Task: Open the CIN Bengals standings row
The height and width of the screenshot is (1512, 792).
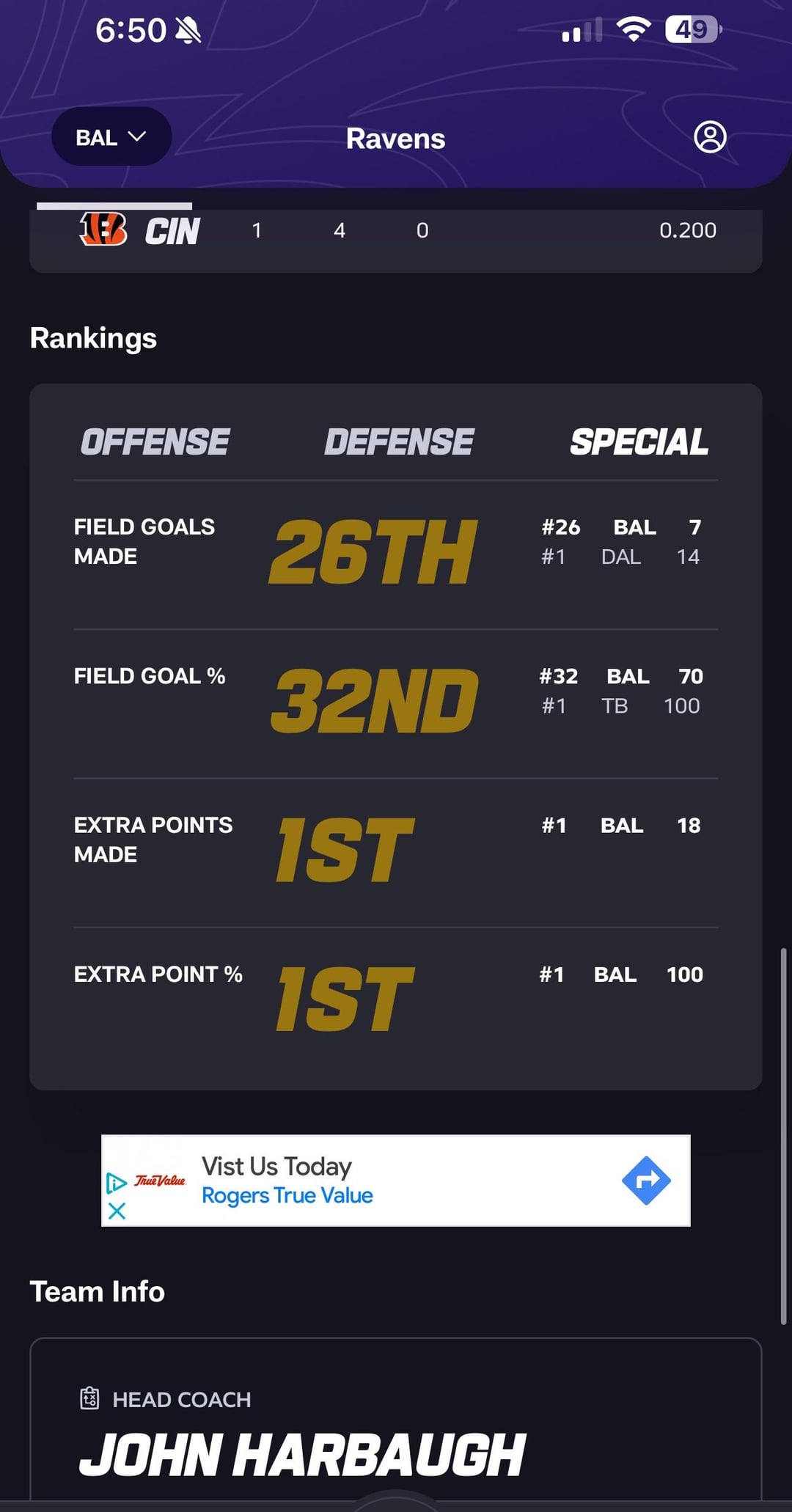Action: [x=396, y=232]
